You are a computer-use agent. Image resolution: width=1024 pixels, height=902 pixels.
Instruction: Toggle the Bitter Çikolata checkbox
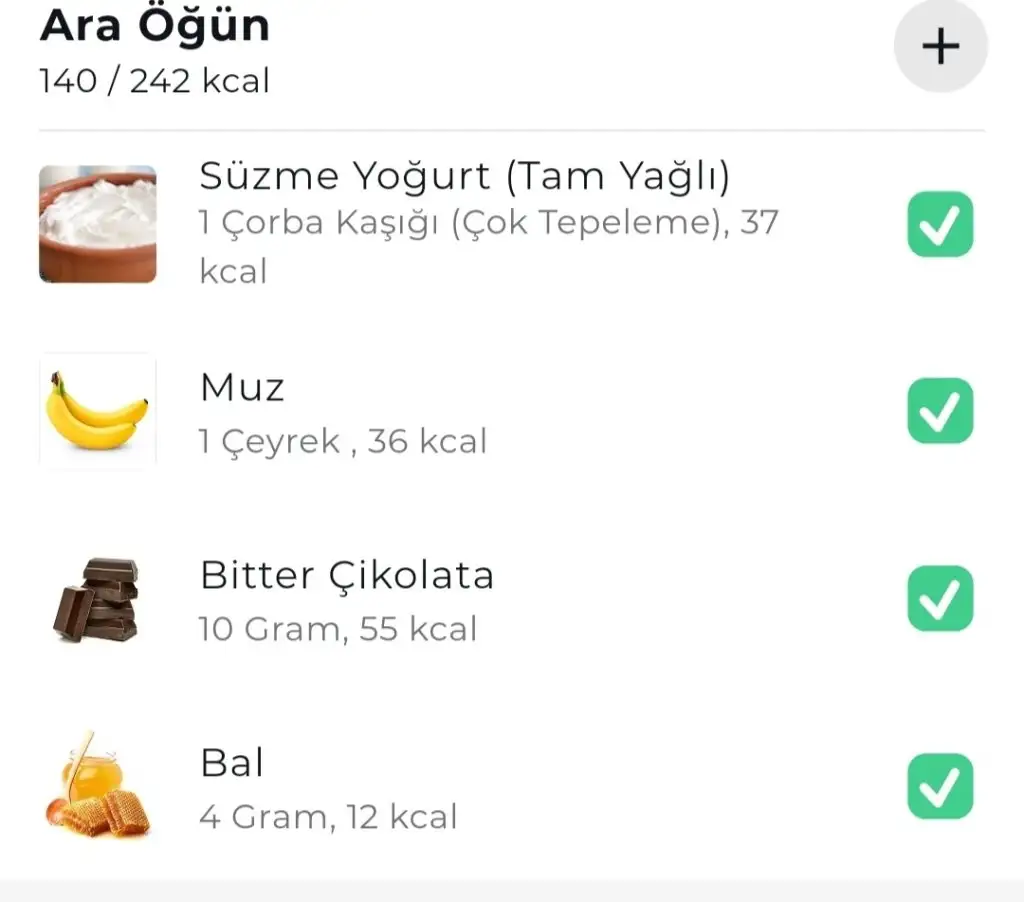[940, 598]
